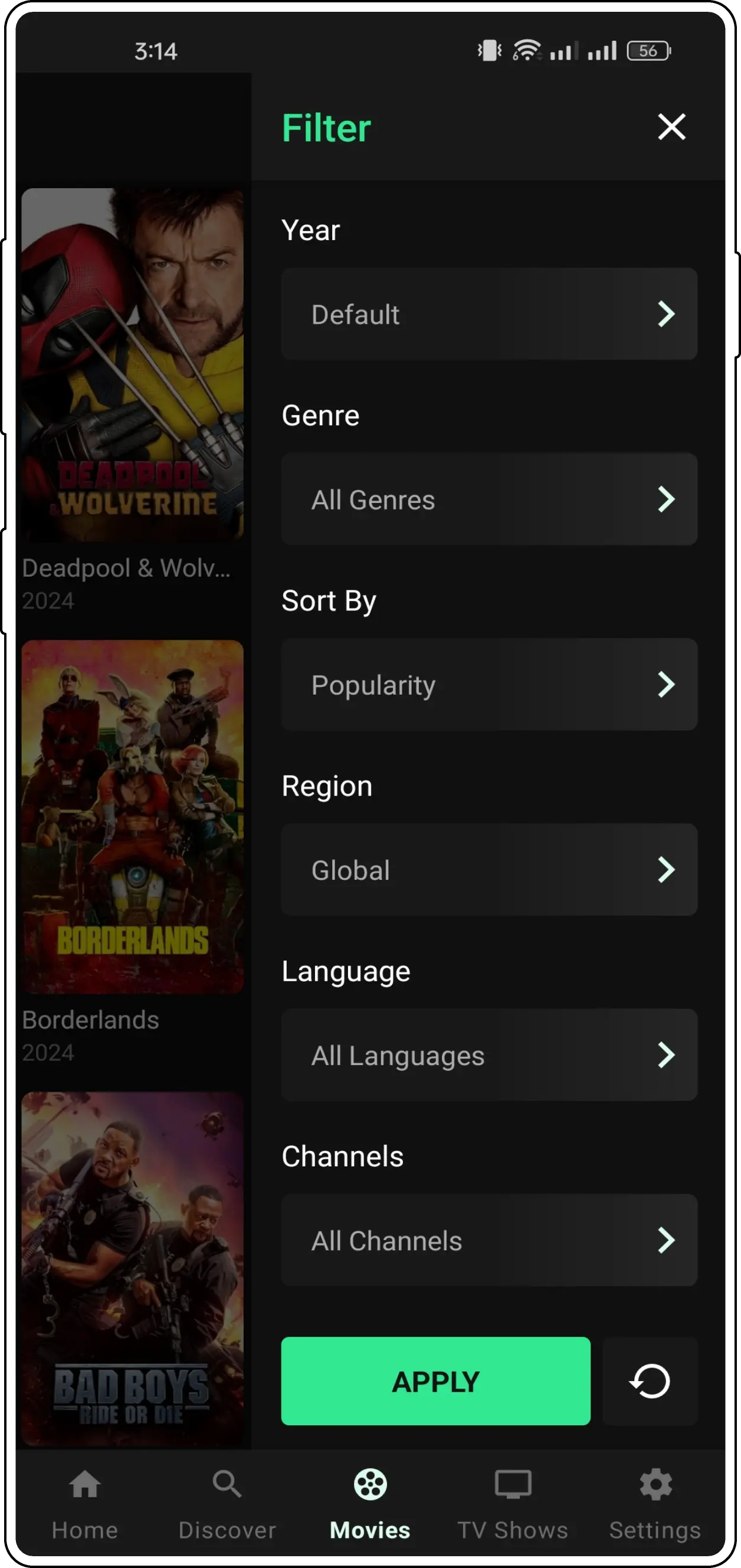741x1568 pixels.
Task: Select the Movies film reel icon in bottom navigation
Action: coord(369,1484)
